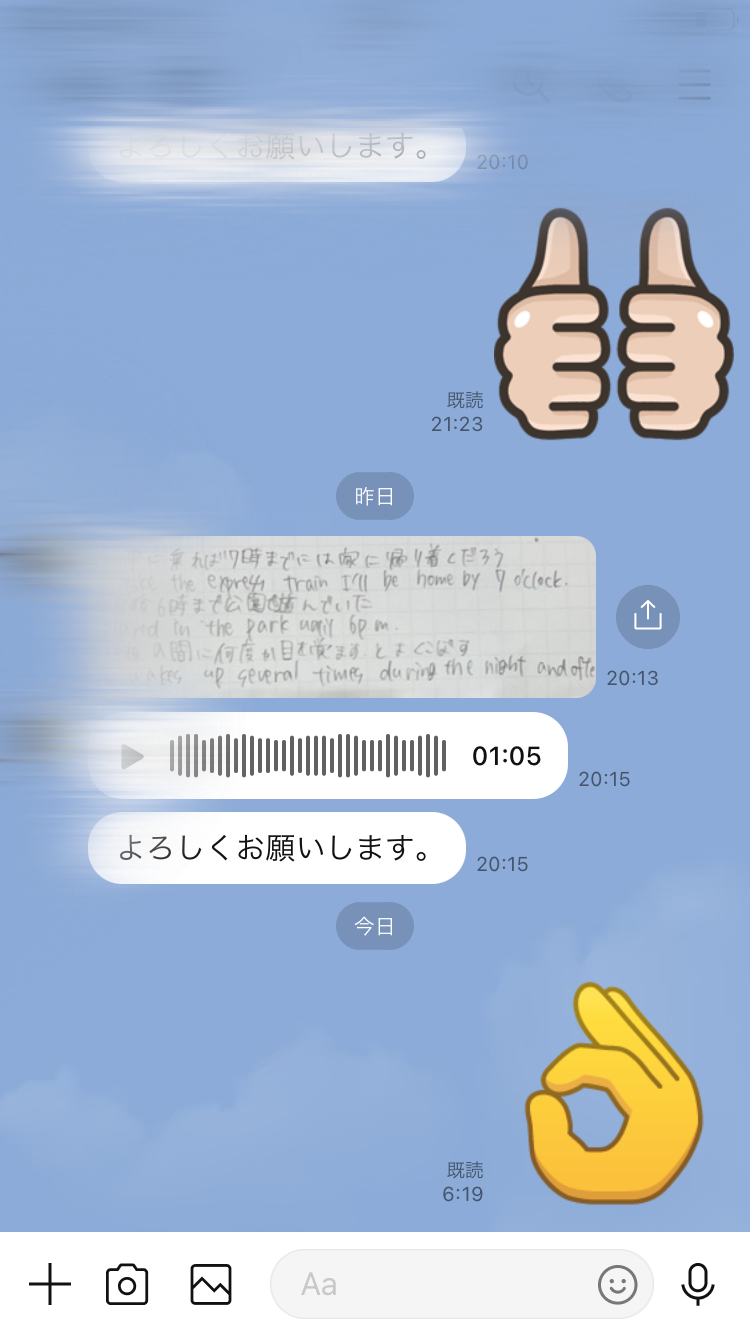The height and width of the screenshot is (1334, 750).
Task: Open the chat search icon
Action: pyautogui.click(x=530, y=86)
